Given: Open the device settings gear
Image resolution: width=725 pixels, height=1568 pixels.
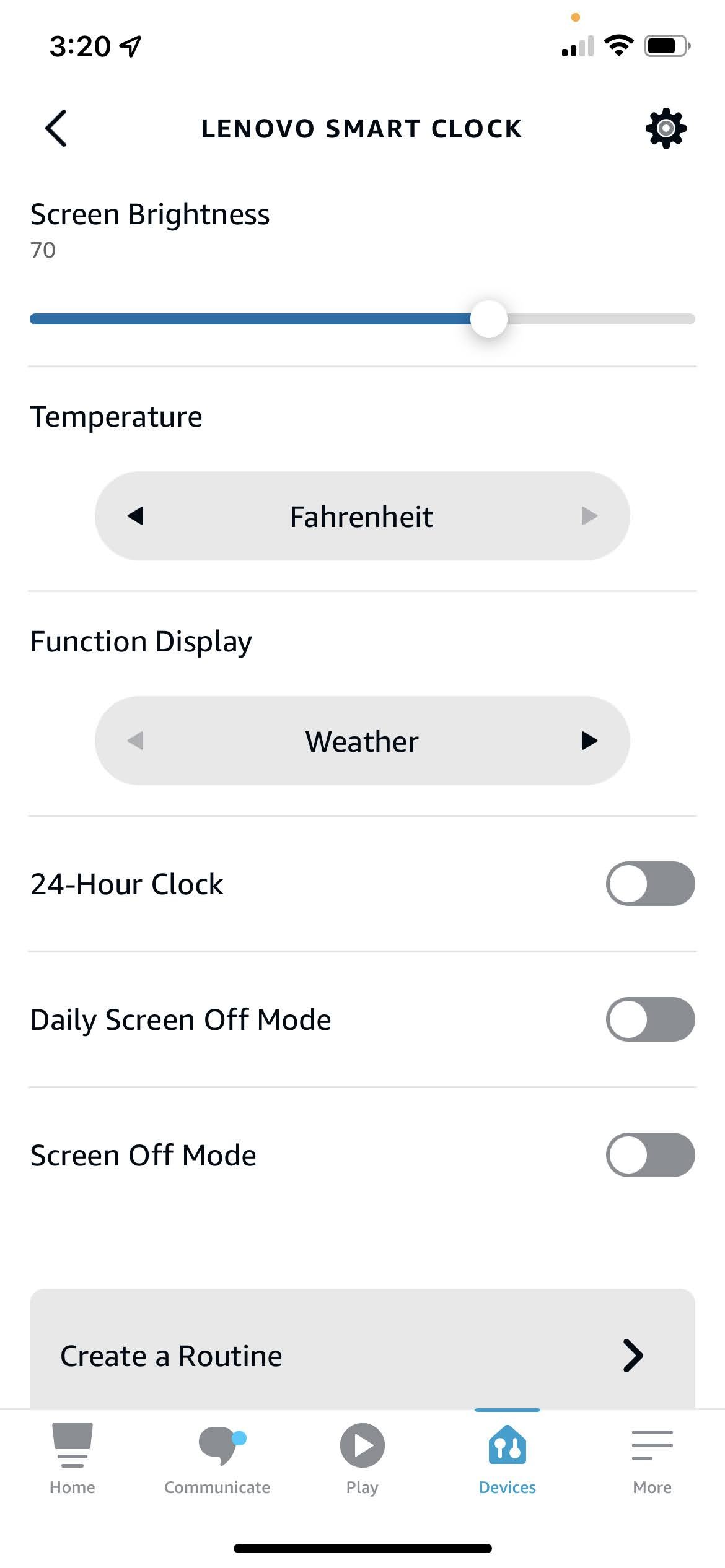Looking at the screenshot, I should click(x=666, y=128).
